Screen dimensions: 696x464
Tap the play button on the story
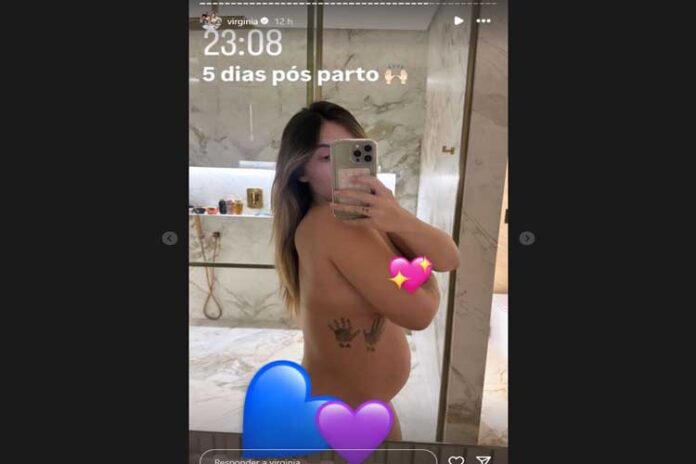(x=459, y=20)
